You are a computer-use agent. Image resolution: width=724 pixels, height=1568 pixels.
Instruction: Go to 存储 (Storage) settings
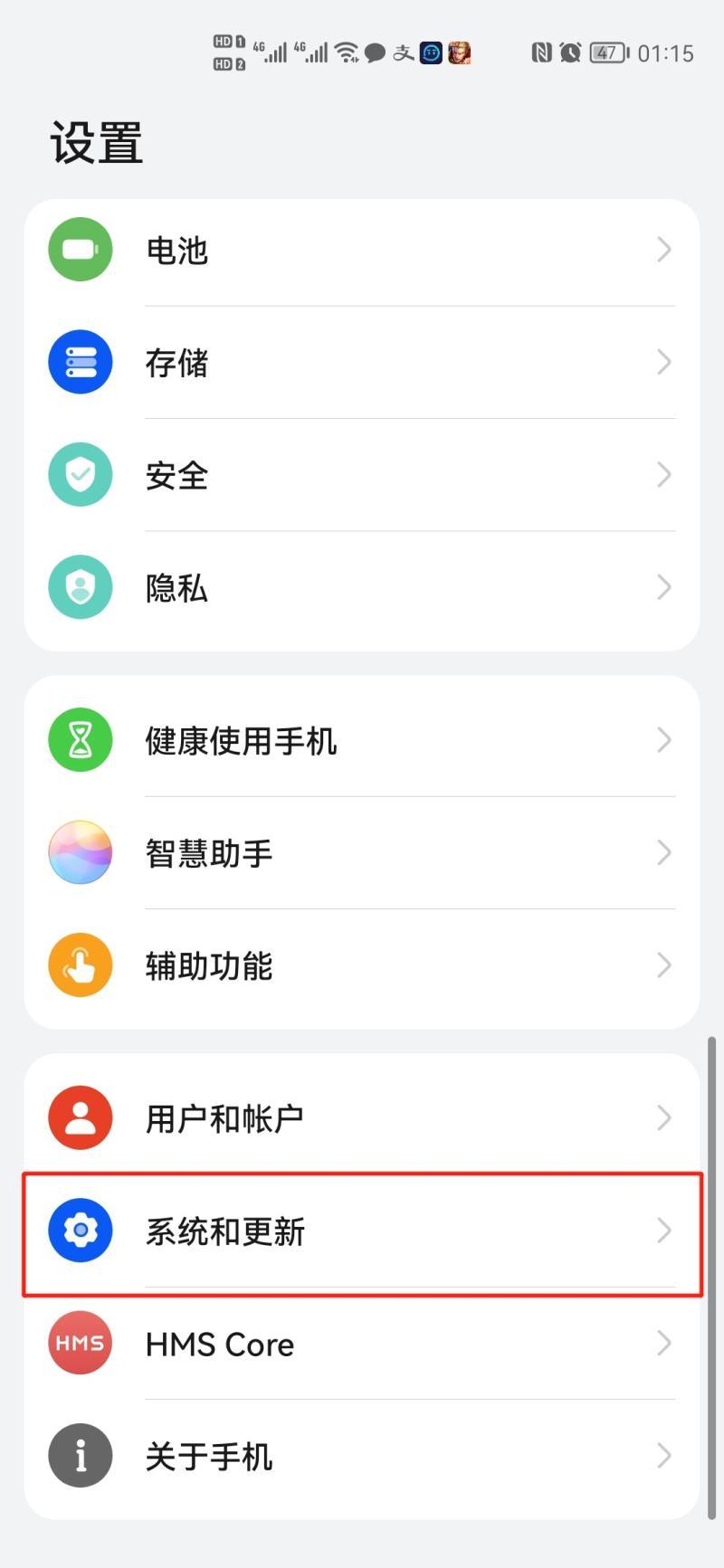(x=362, y=363)
